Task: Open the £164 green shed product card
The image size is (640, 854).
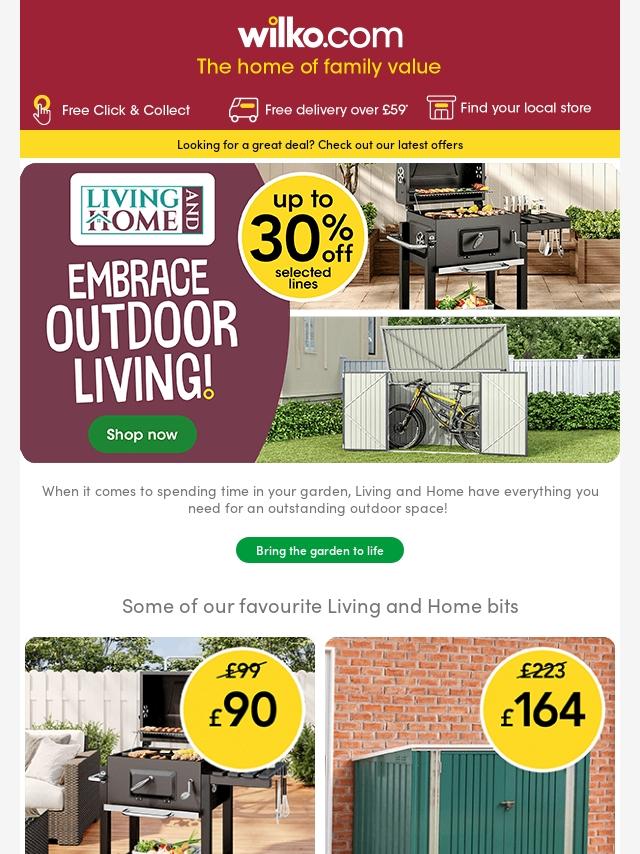Action: coord(470,745)
